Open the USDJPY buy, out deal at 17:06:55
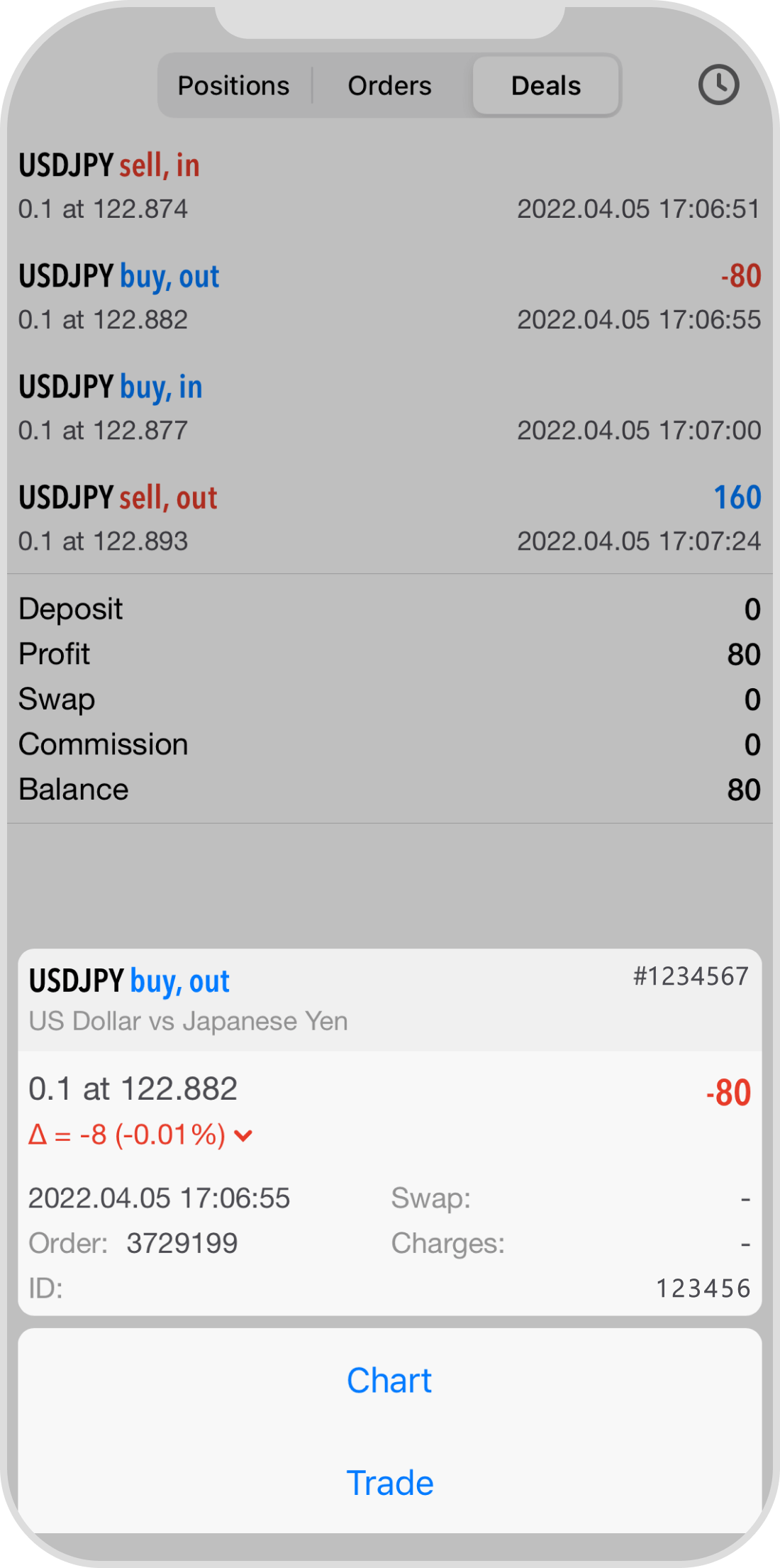The width and height of the screenshot is (780, 1568). tap(389, 297)
